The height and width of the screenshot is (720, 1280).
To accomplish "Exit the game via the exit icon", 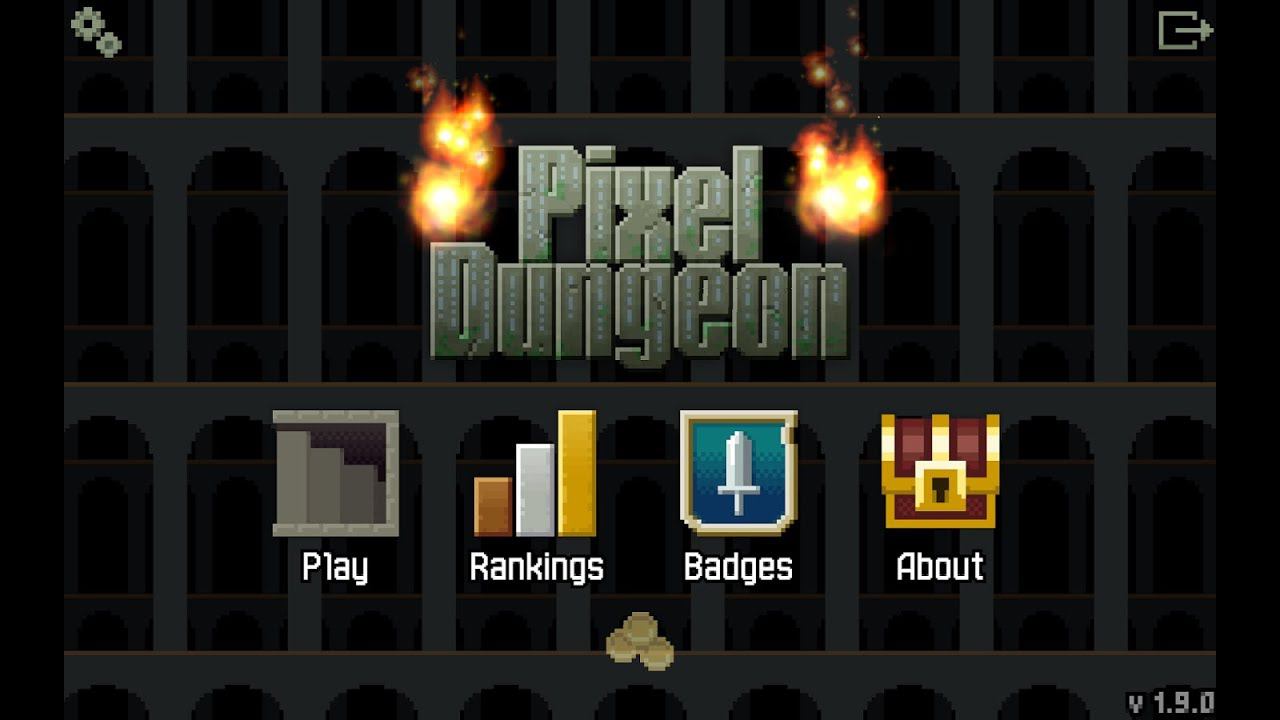I will tap(1185, 30).
